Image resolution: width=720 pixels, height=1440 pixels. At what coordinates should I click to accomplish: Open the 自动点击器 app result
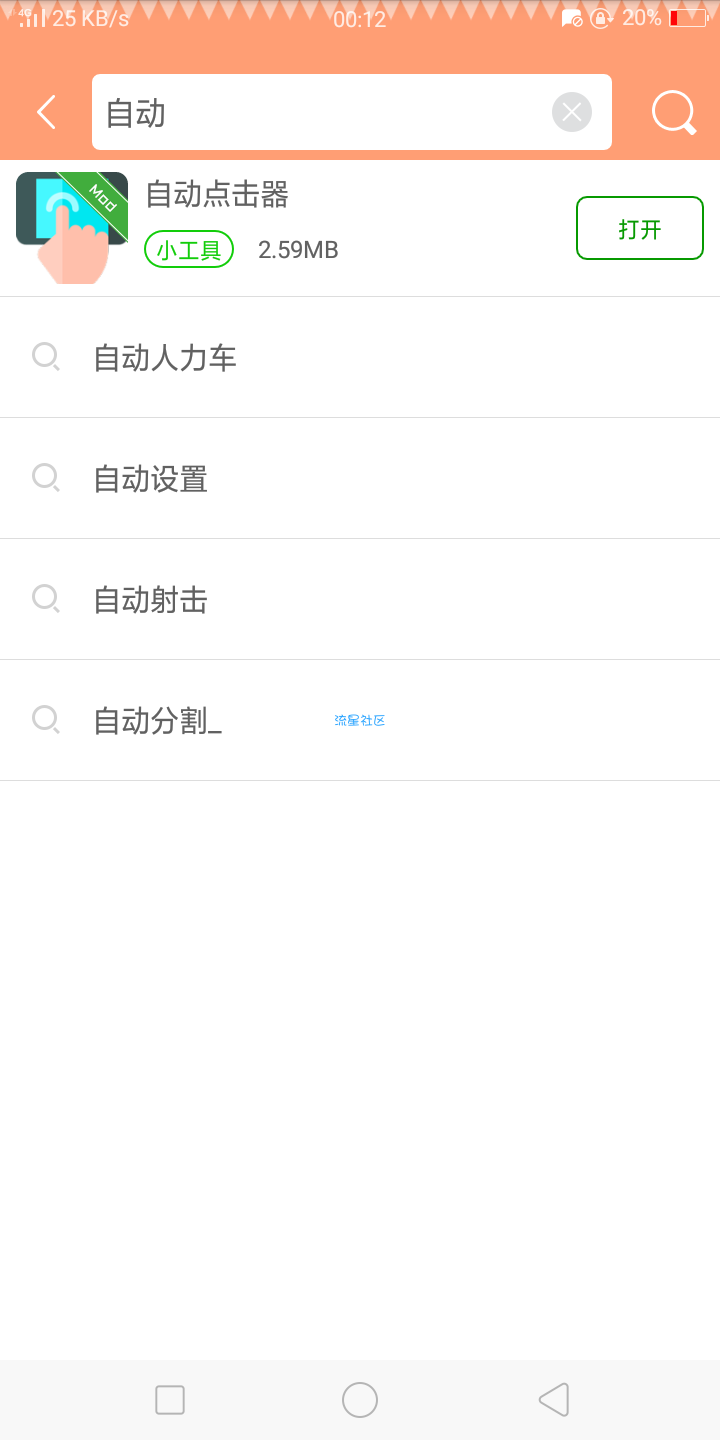click(x=360, y=229)
